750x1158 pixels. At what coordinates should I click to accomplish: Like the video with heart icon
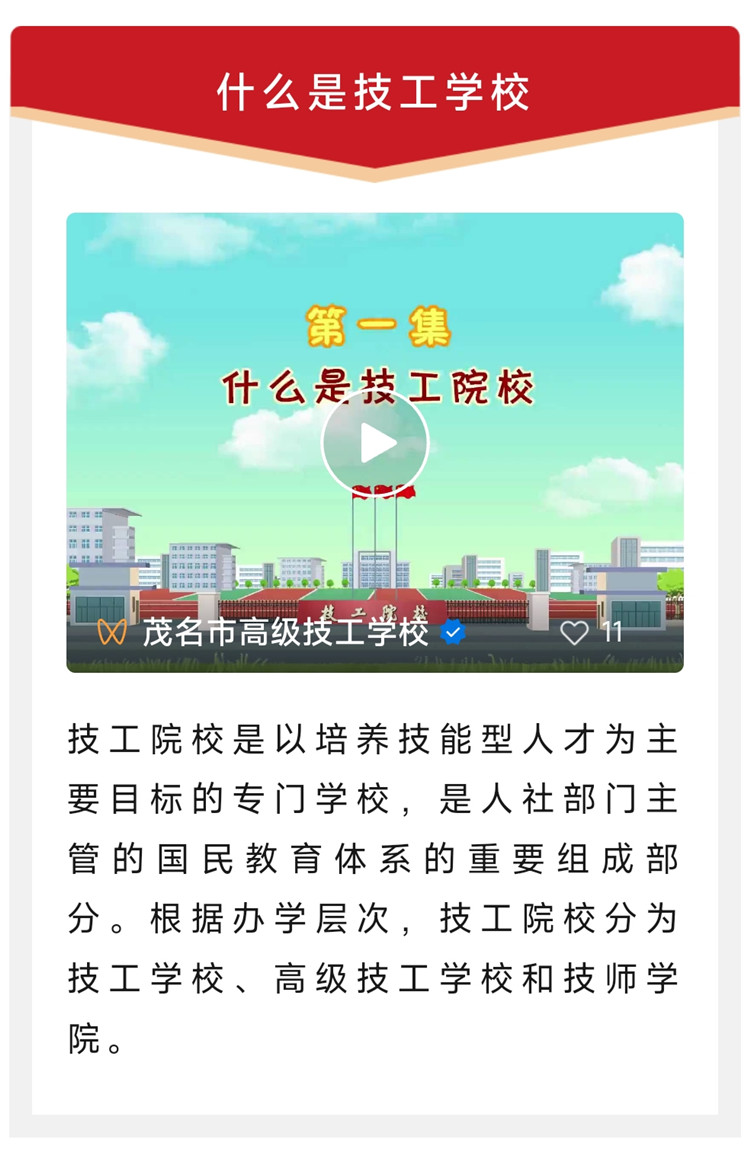(574, 632)
